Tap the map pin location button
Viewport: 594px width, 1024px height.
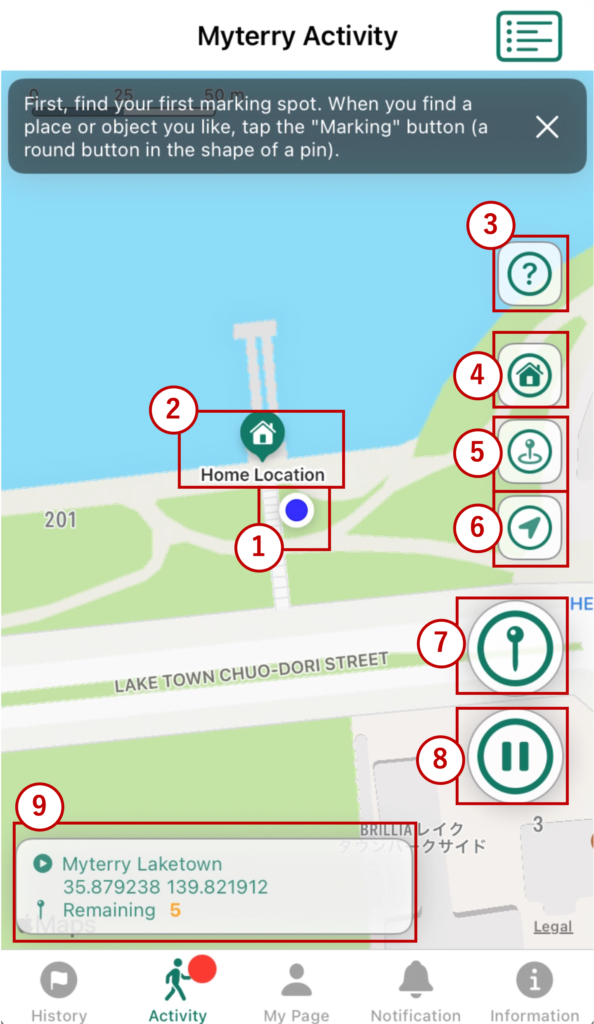[529, 452]
